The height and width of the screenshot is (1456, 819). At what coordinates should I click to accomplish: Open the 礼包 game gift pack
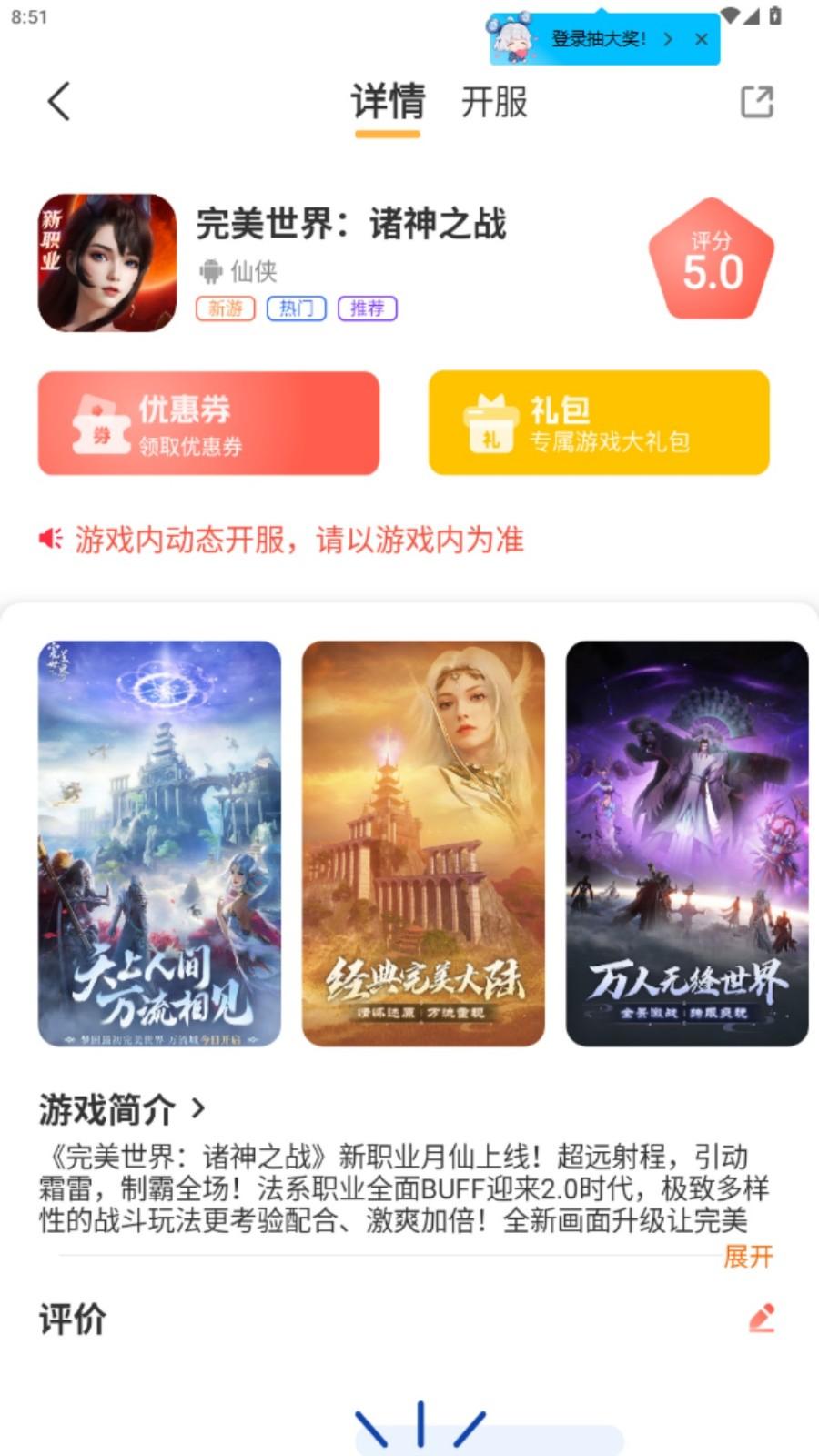click(598, 423)
